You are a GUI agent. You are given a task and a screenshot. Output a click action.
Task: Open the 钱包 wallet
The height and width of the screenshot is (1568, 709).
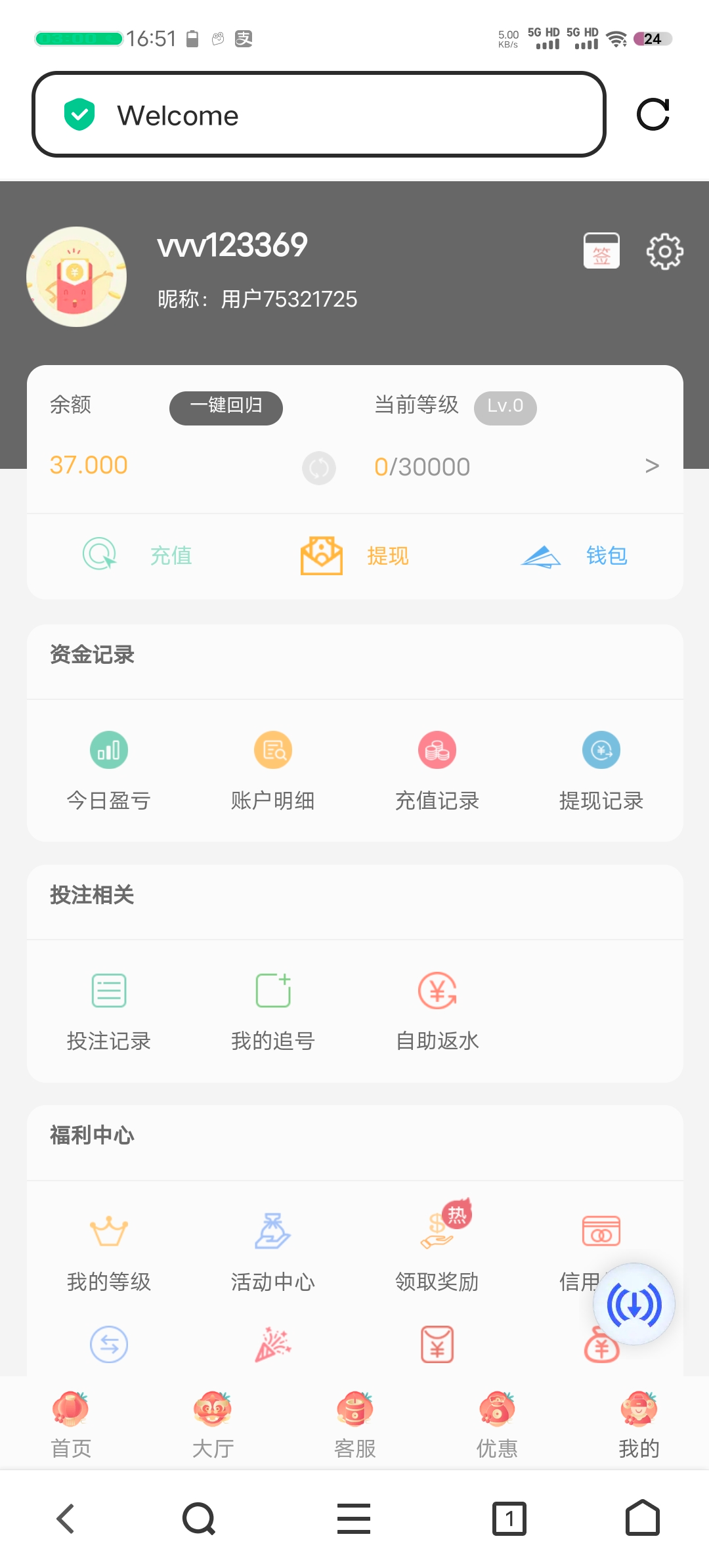click(x=575, y=555)
